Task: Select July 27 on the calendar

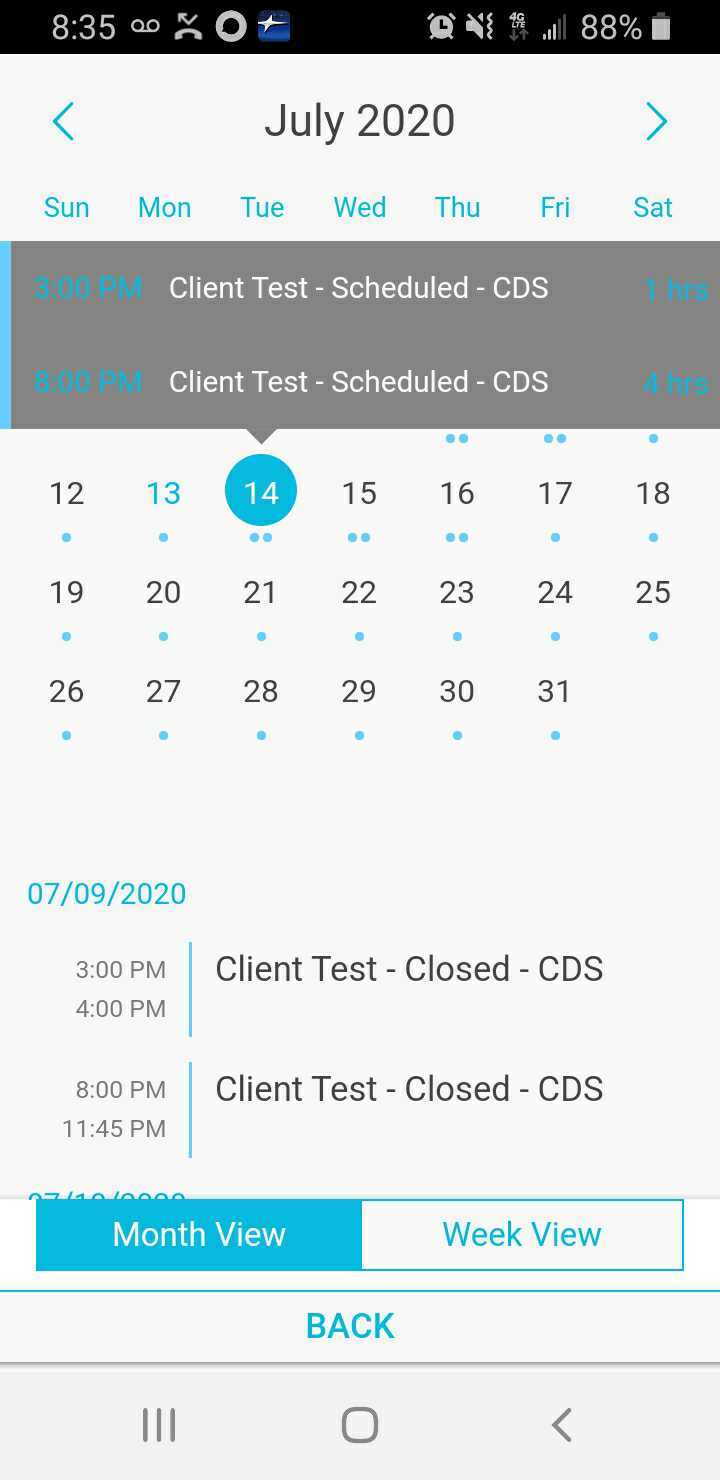Action: click(163, 691)
